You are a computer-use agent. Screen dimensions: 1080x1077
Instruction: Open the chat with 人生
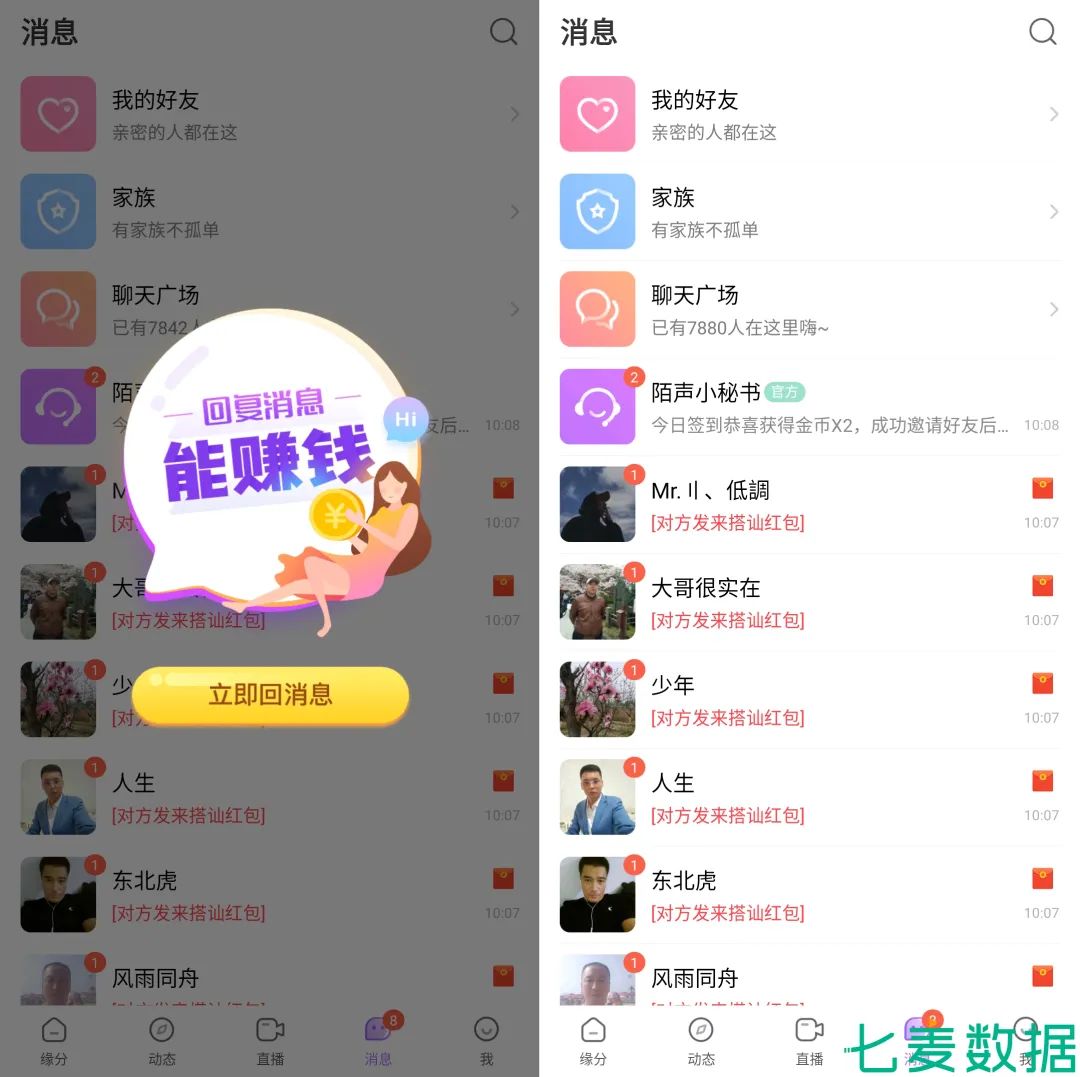tap(808, 797)
